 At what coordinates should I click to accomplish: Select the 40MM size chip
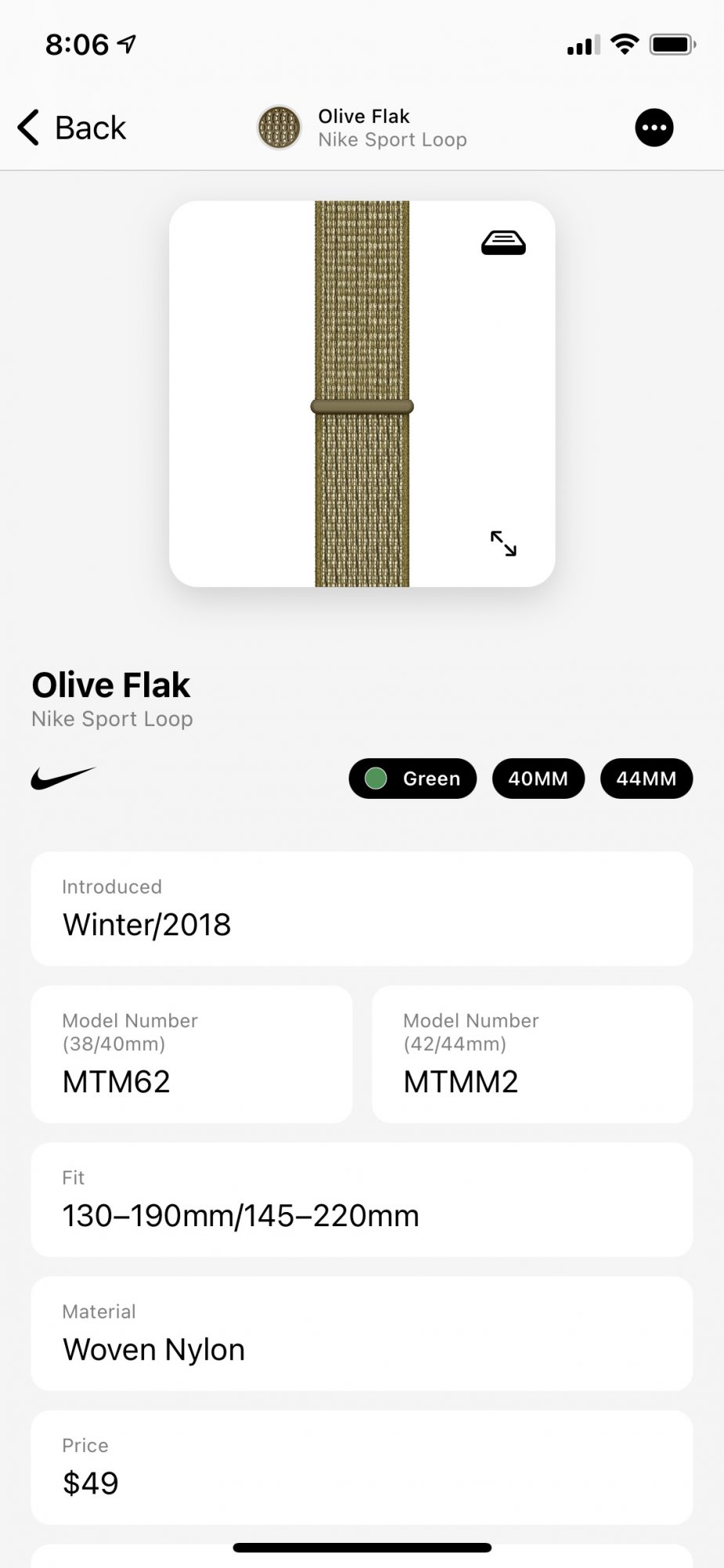tap(538, 779)
